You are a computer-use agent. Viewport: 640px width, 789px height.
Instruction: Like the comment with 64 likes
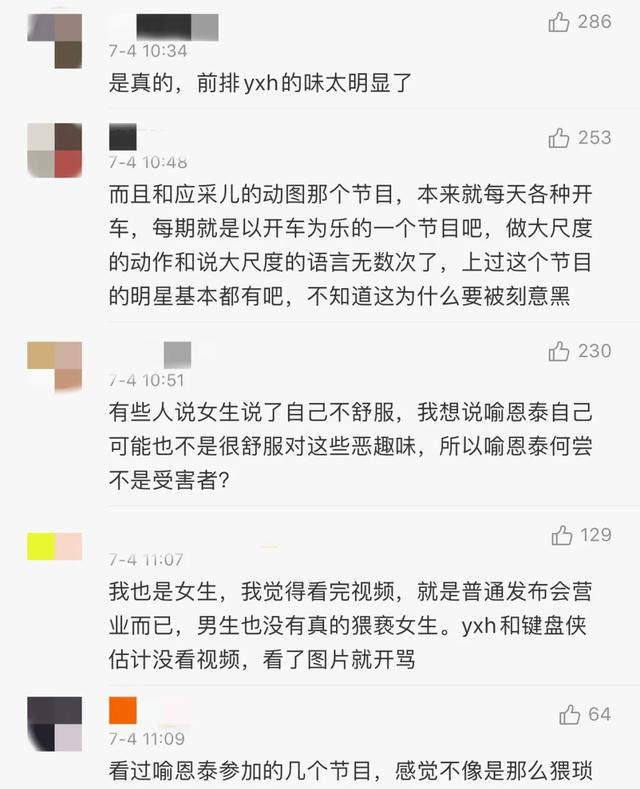570,714
